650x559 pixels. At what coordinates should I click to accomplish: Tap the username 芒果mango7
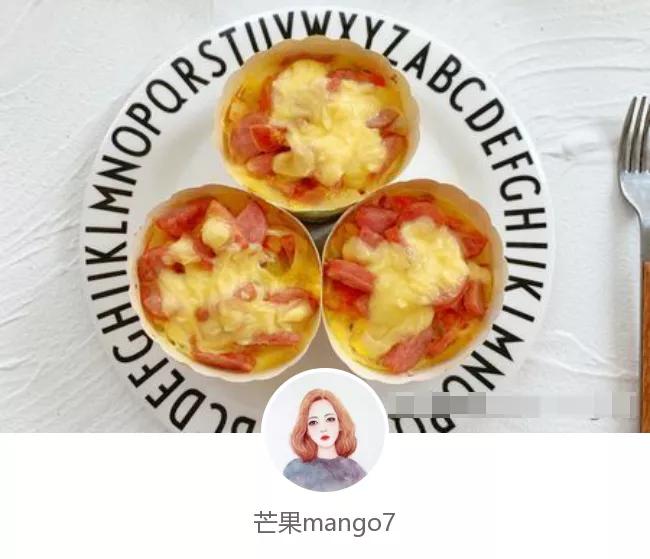[x=325, y=522]
